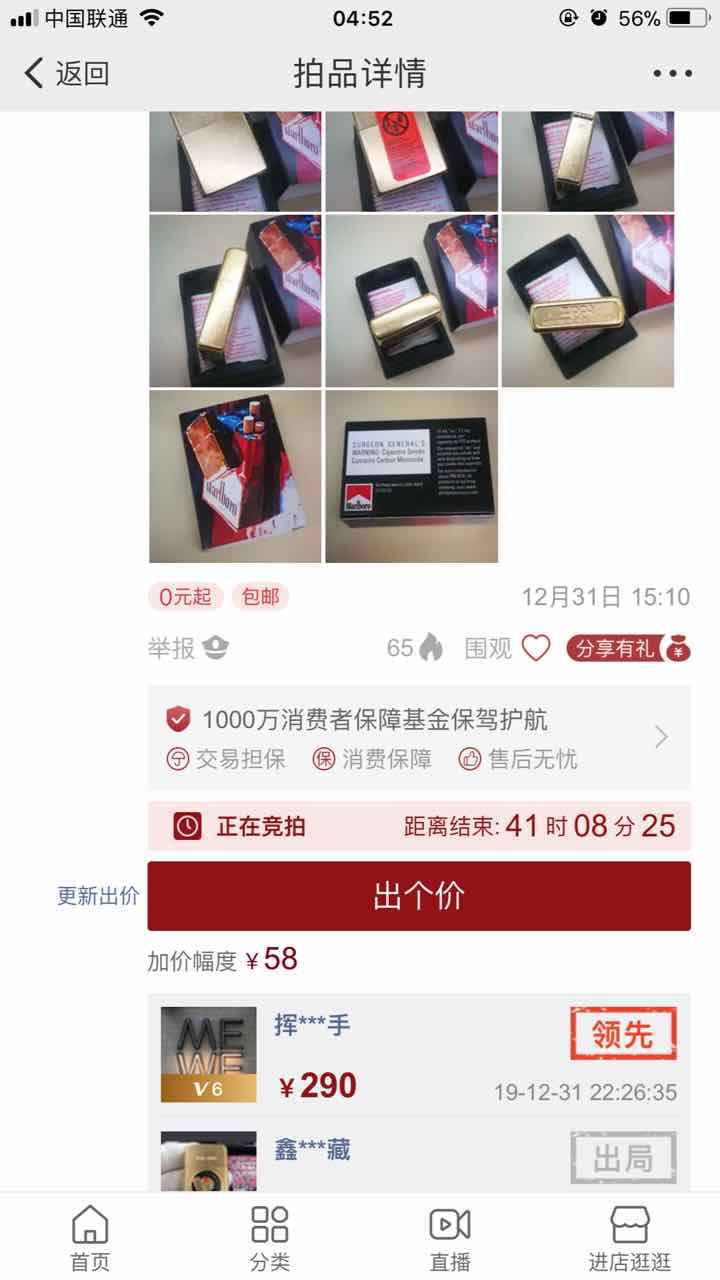Tap 出个价 to place a bid
The image size is (720, 1280).
(418, 896)
